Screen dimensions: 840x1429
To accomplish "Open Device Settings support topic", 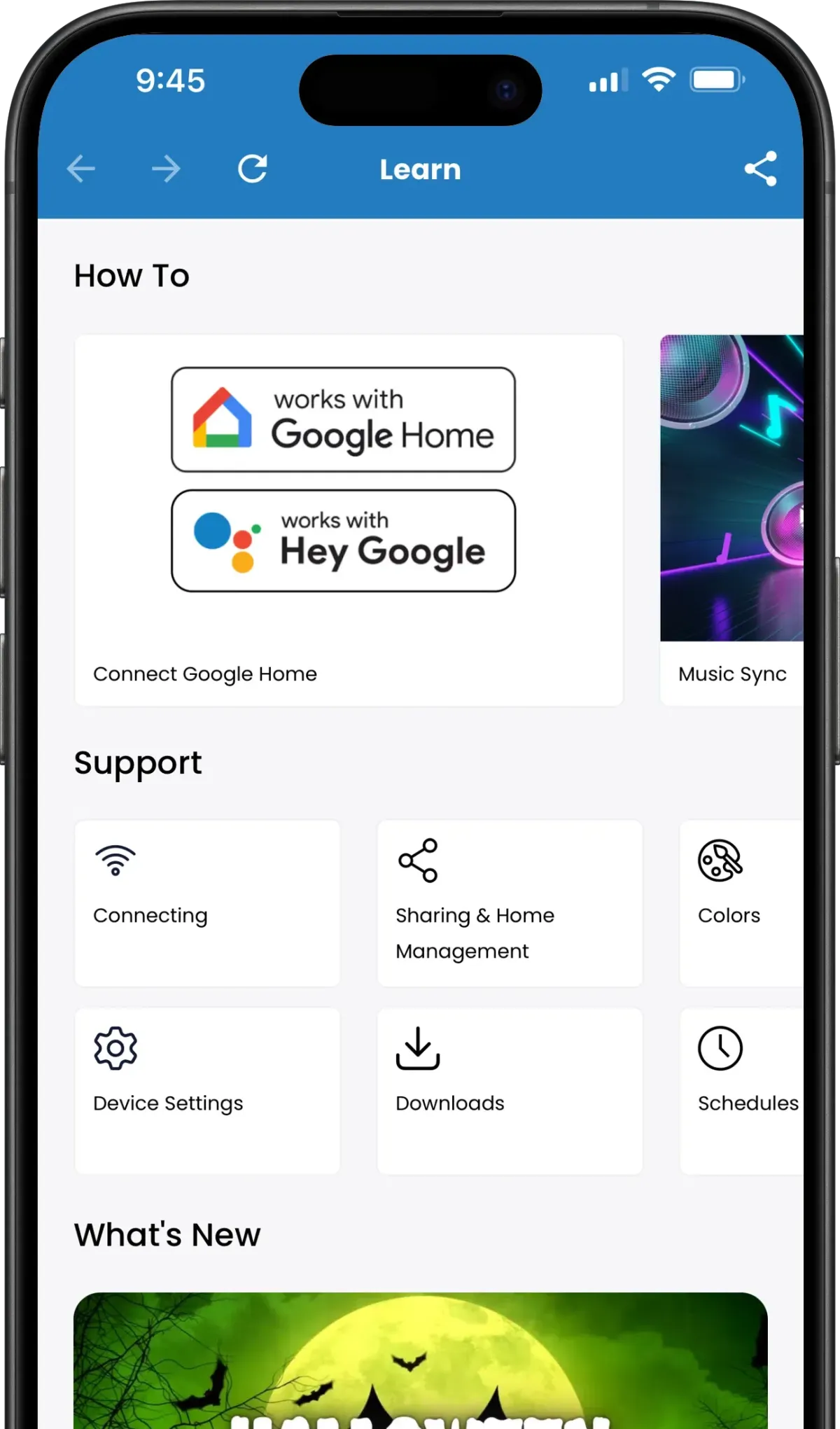I will pyautogui.click(x=207, y=1091).
